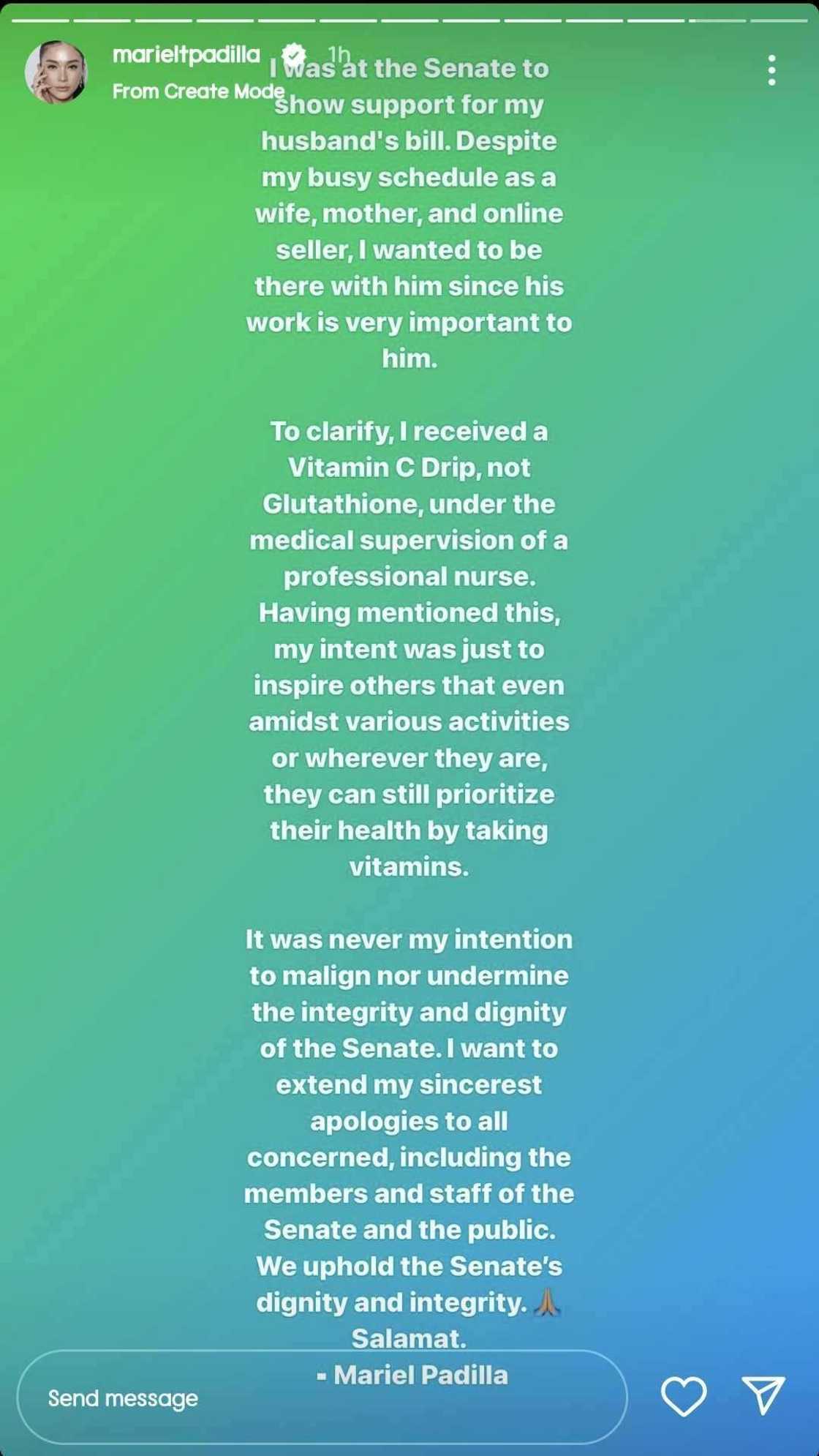Open the three-dot story options menu
Viewport: 819px width, 1456px height.
pyautogui.click(x=771, y=70)
